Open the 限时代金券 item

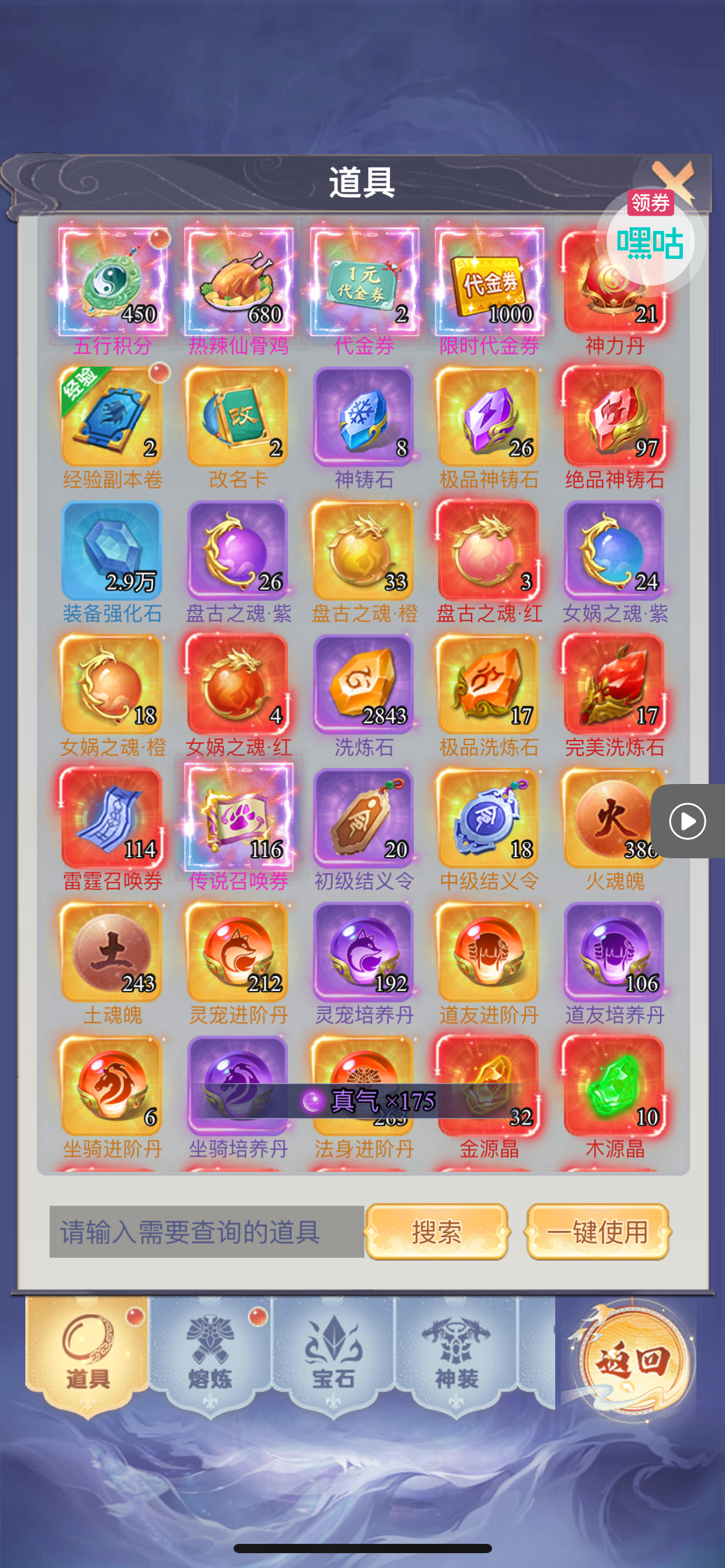click(x=490, y=282)
